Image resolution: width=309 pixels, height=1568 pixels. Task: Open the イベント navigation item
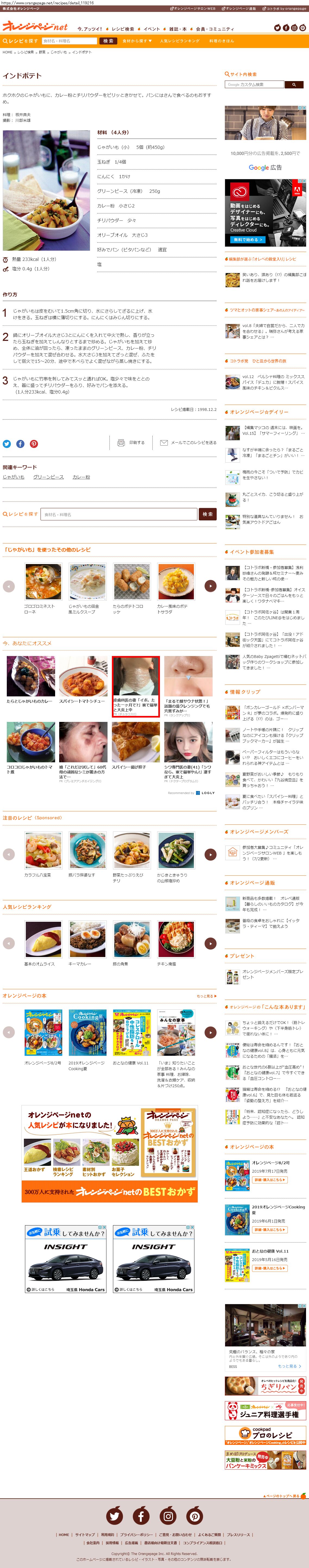click(x=152, y=28)
